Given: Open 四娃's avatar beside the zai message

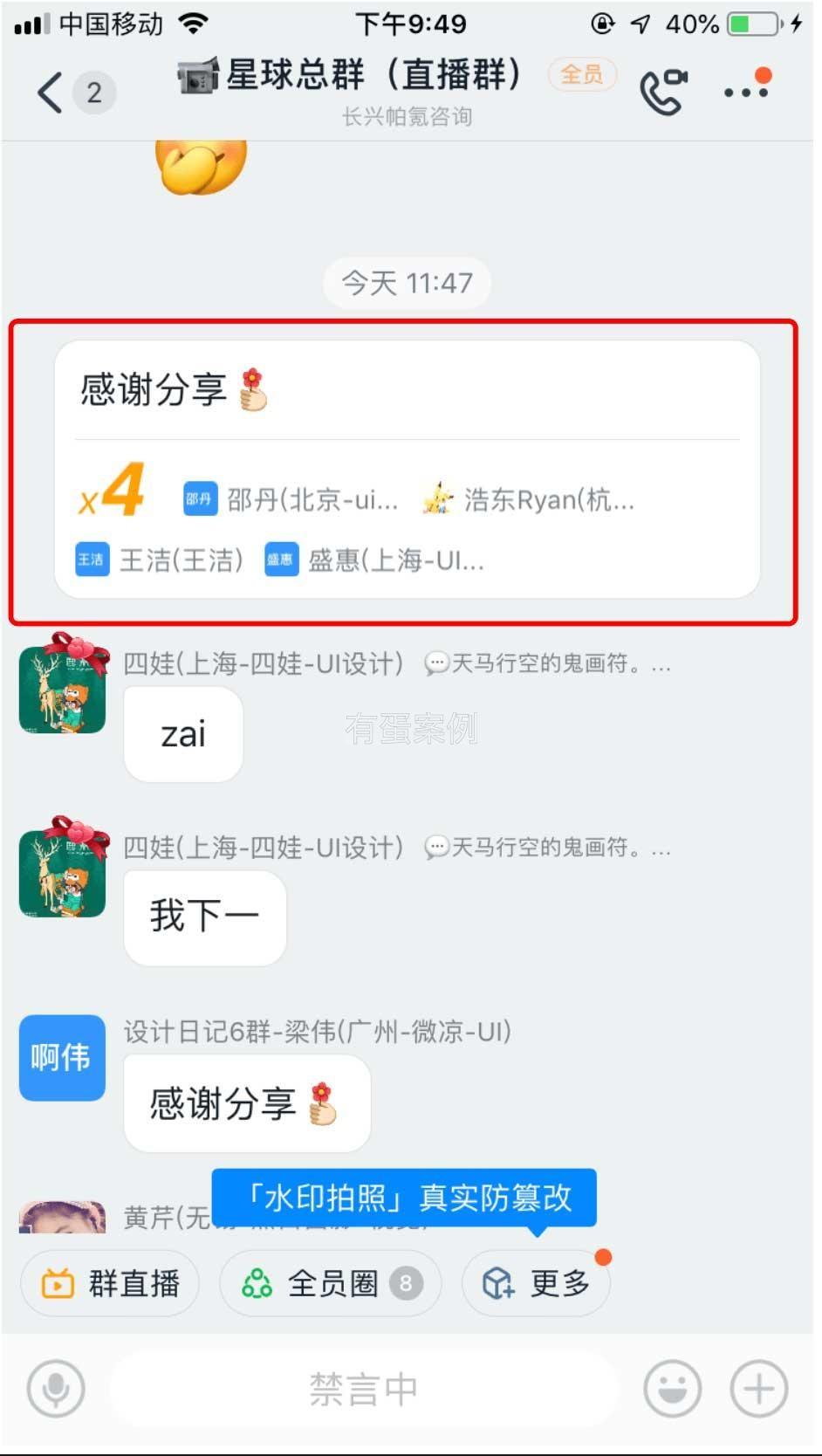Looking at the screenshot, I should [64, 686].
